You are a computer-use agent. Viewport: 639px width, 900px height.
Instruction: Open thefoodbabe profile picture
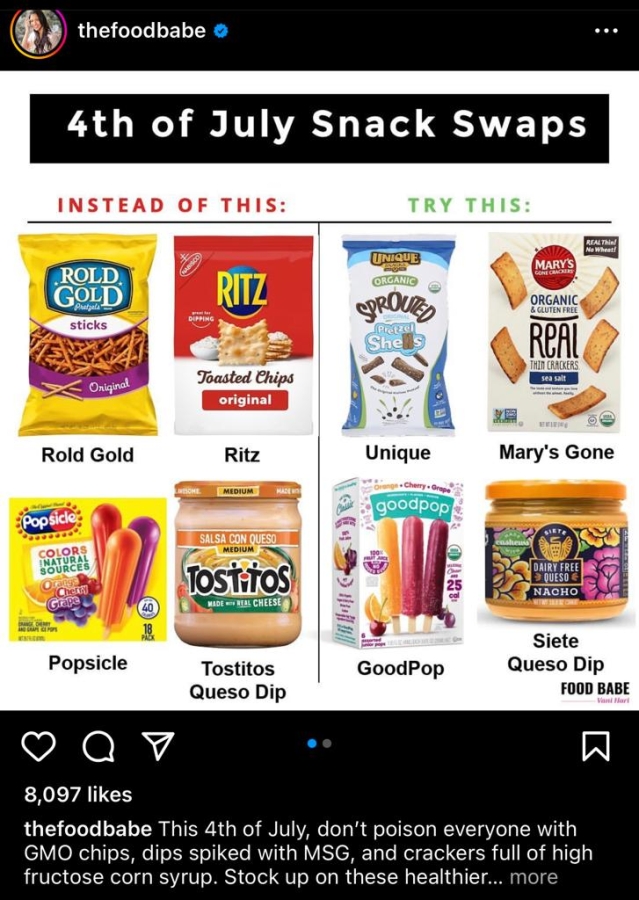click(x=38, y=31)
